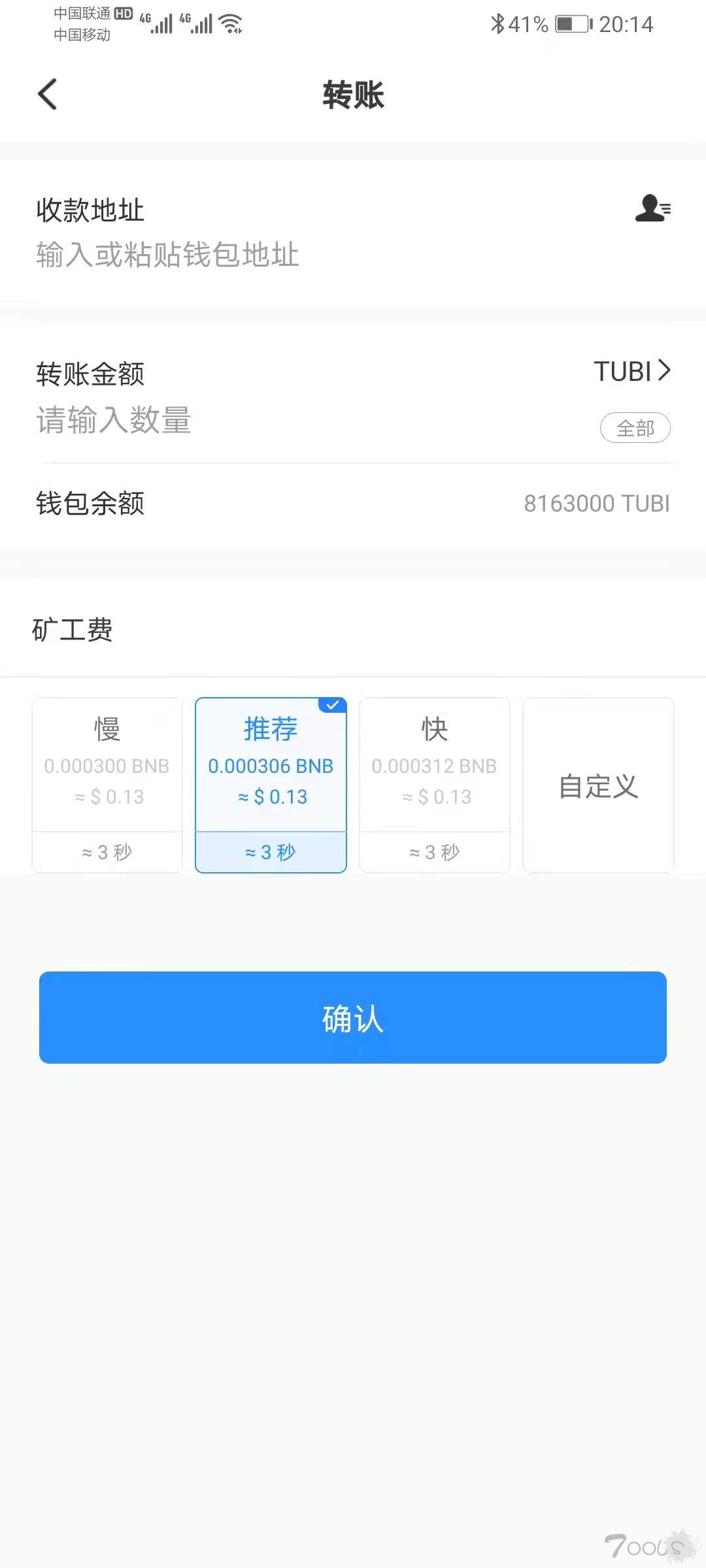Viewport: 706px width, 1568px height.
Task: Select the 慢 miner fee option
Action: pos(107,785)
